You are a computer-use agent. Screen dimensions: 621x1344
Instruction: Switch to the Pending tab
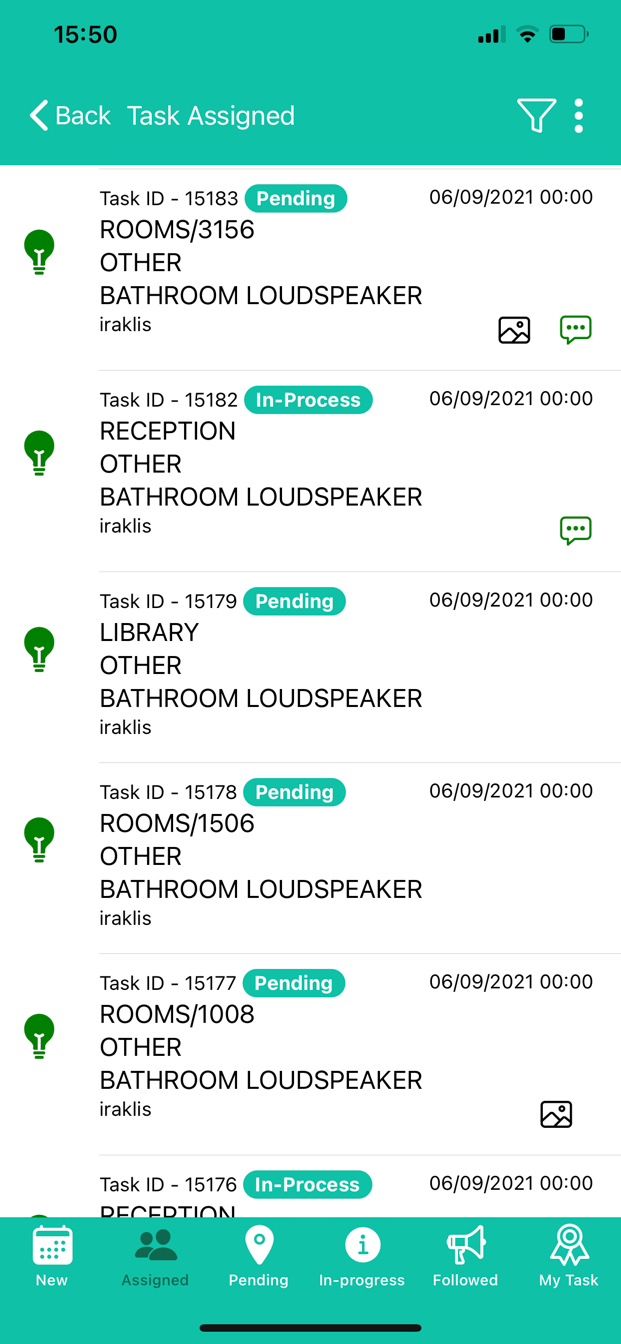[x=258, y=1257]
